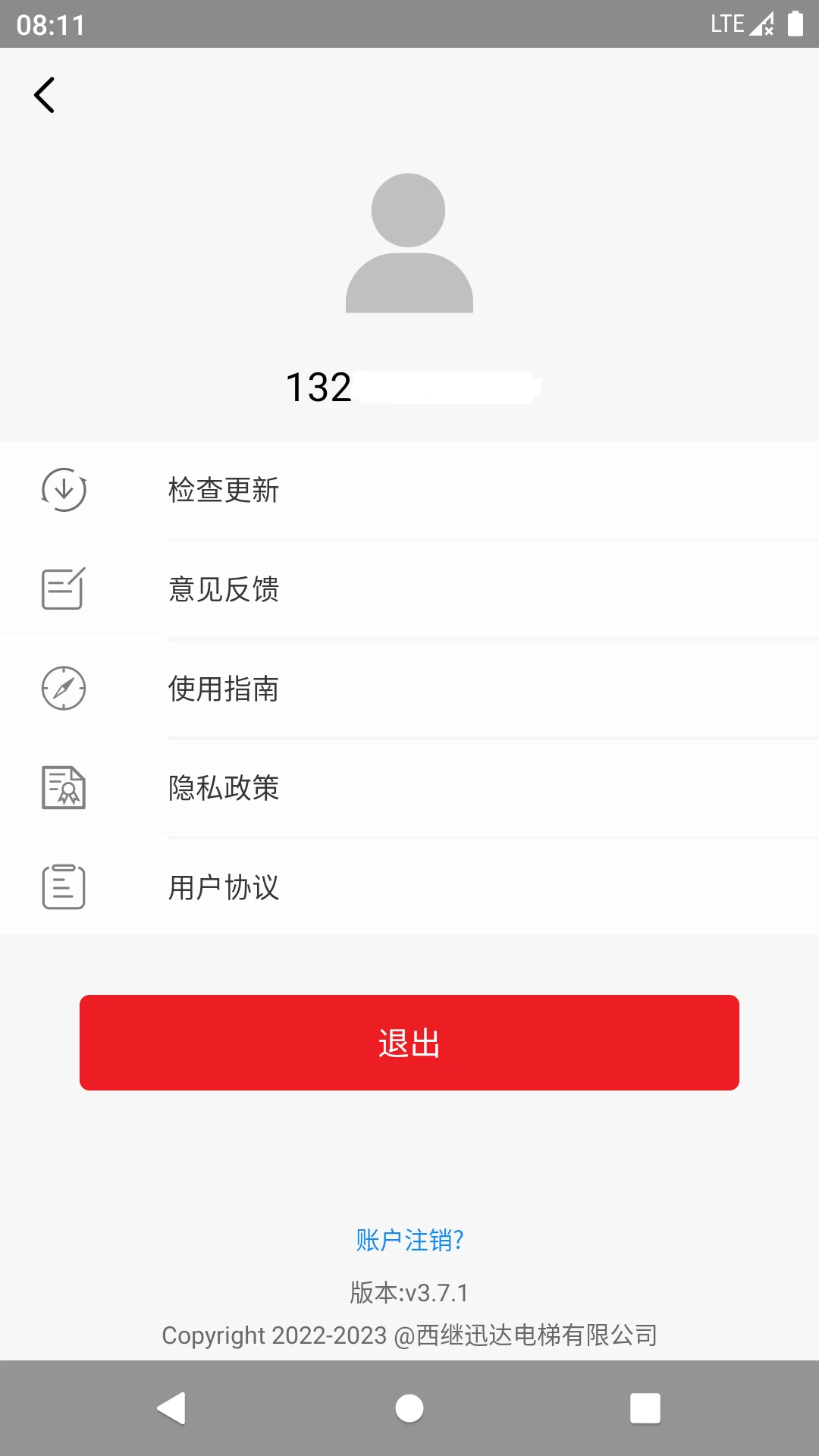Tap the 隐私政策 certificate document icon
The height and width of the screenshot is (1456, 819).
coord(64,788)
